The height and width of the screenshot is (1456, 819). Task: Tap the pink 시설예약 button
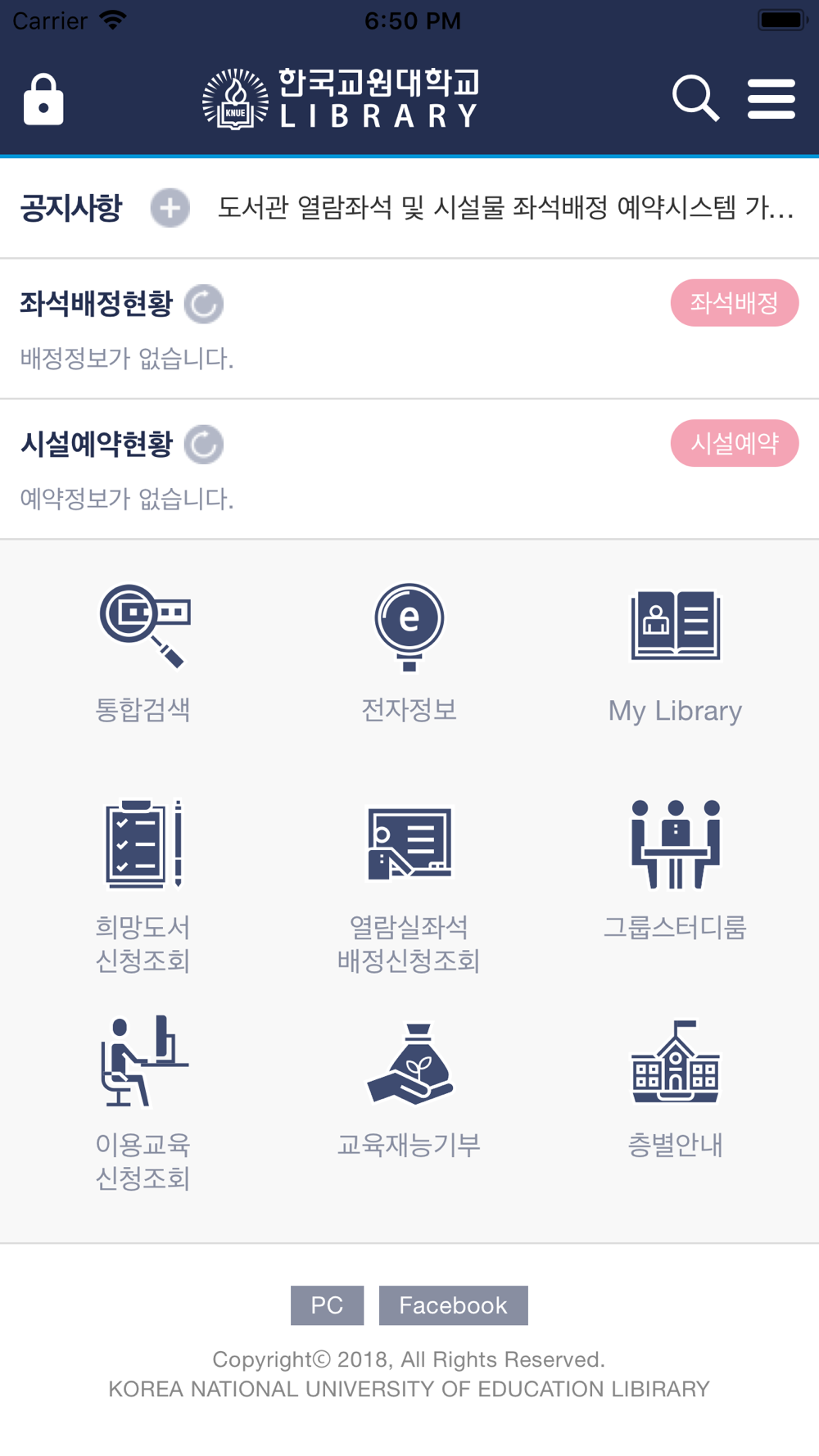click(735, 443)
